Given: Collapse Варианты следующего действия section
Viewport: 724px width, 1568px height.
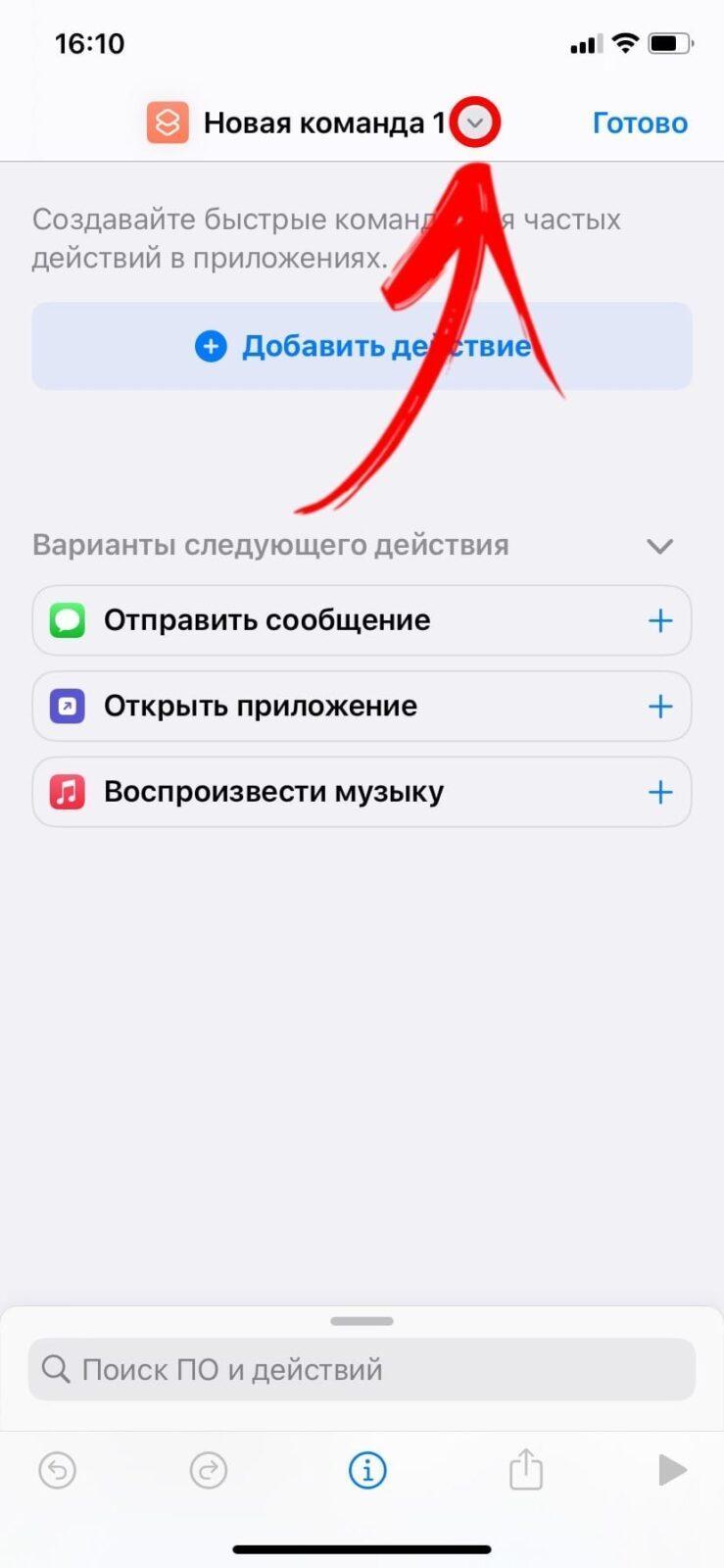Looking at the screenshot, I should pyautogui.click(x=660, y=546).
